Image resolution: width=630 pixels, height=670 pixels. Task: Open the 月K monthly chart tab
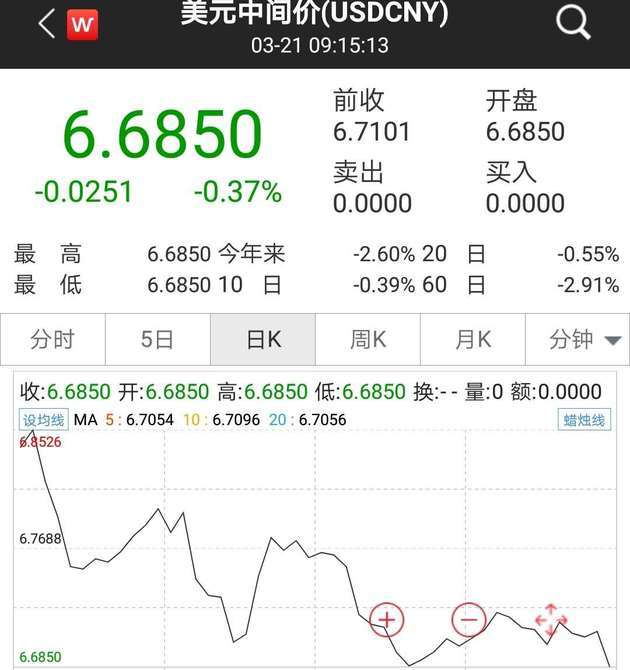473,340
